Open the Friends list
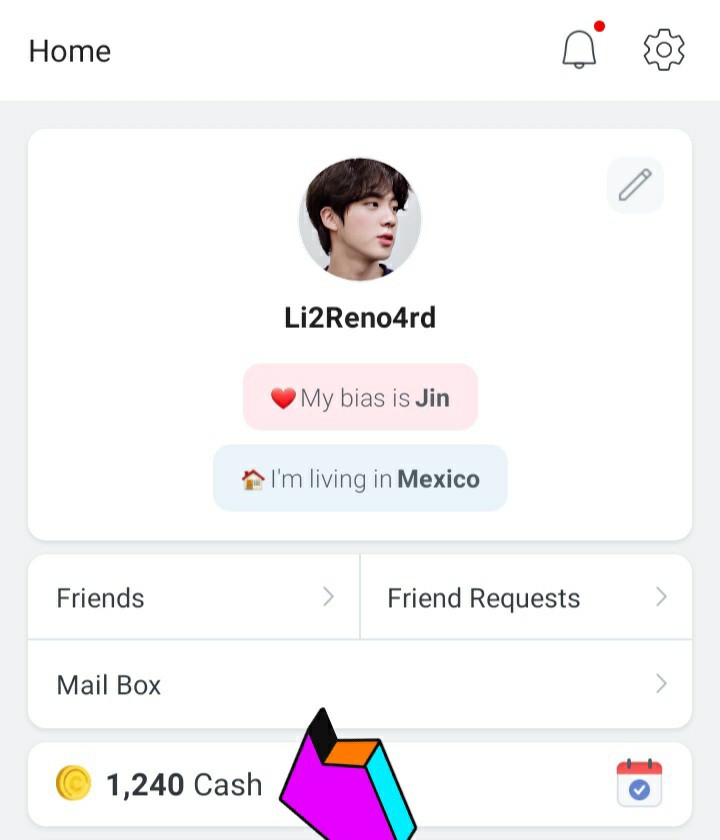Viewport: 720px width, 840px height. click(194, 598)
